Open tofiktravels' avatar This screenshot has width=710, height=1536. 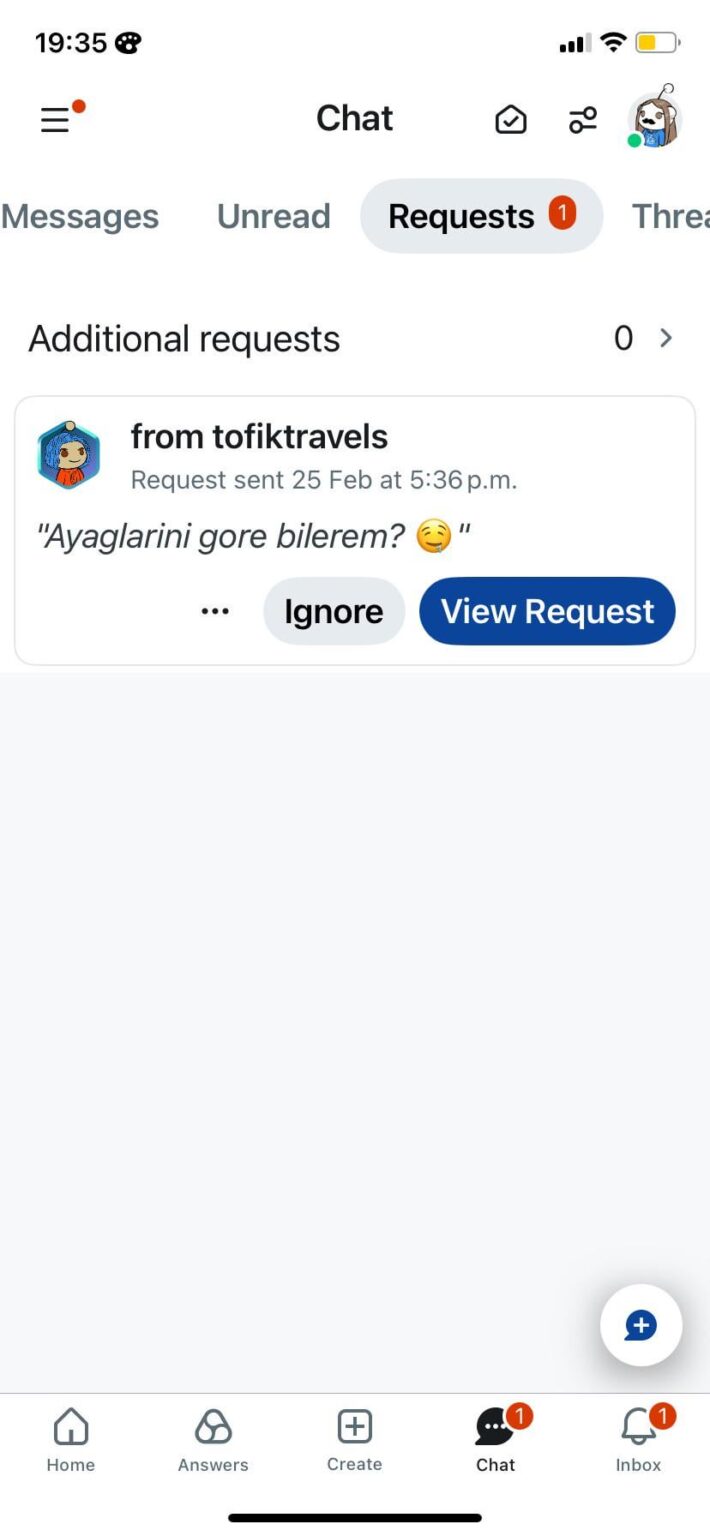68,455
